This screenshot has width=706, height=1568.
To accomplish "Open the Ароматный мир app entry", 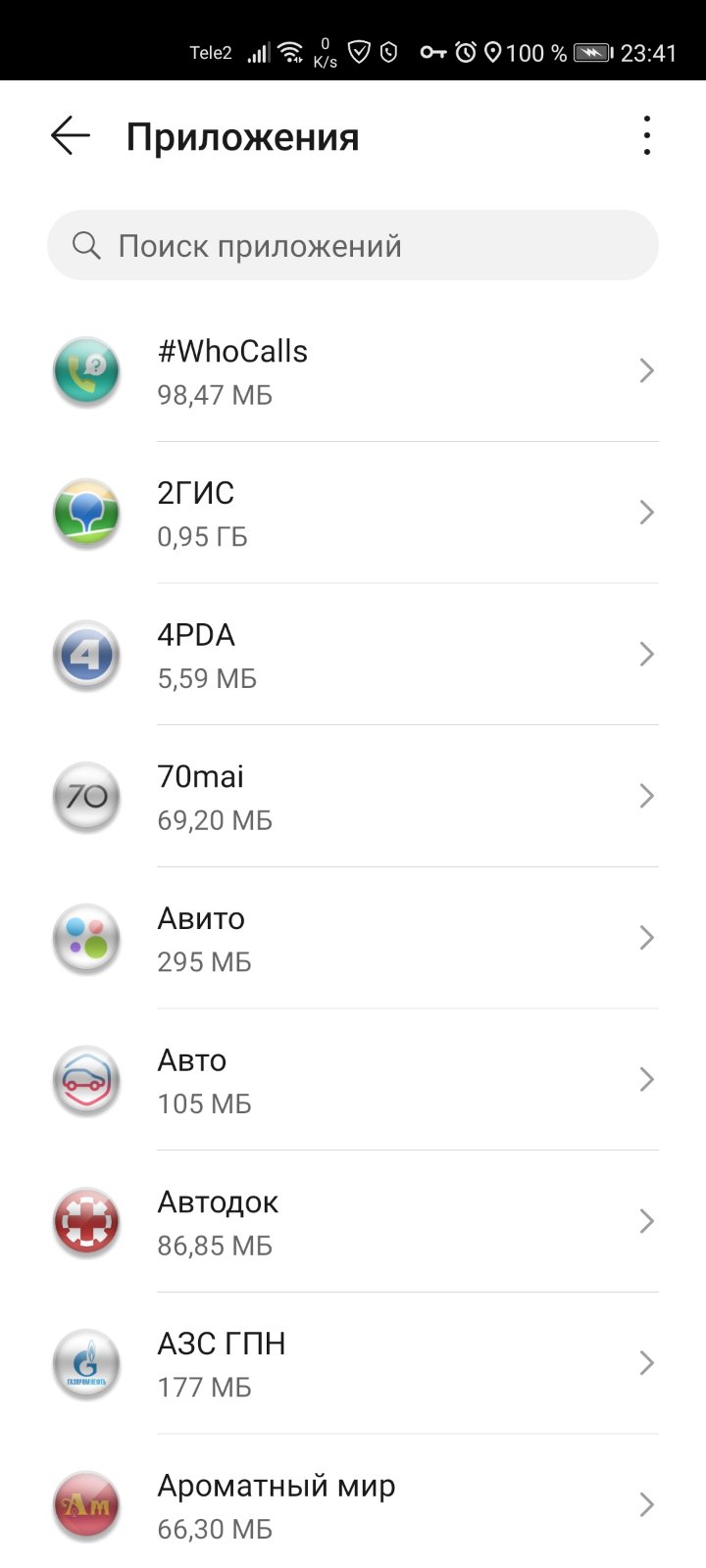I will (353, 1504).
